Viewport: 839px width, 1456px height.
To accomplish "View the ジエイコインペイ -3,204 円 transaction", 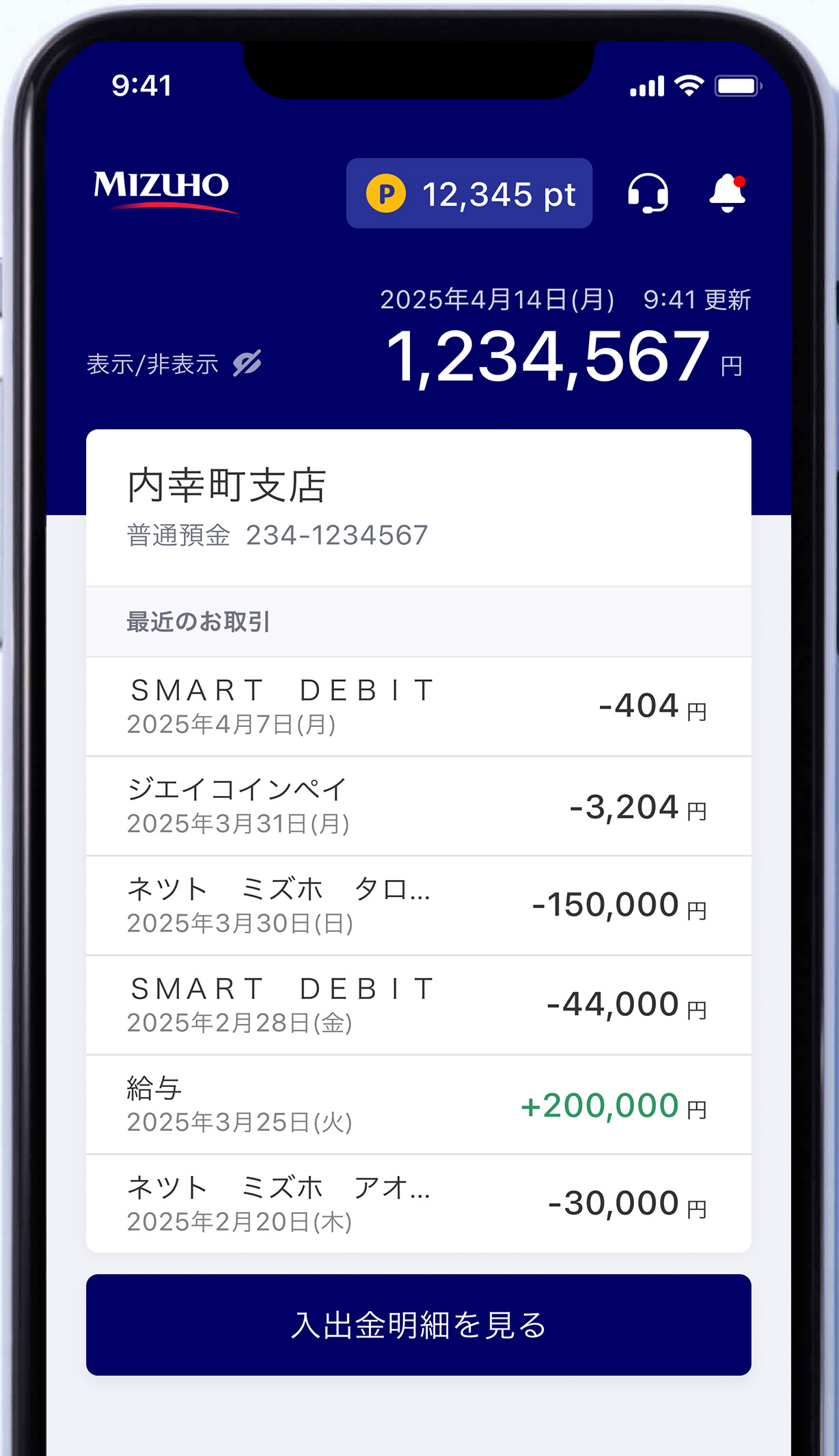I will (418, 806).
